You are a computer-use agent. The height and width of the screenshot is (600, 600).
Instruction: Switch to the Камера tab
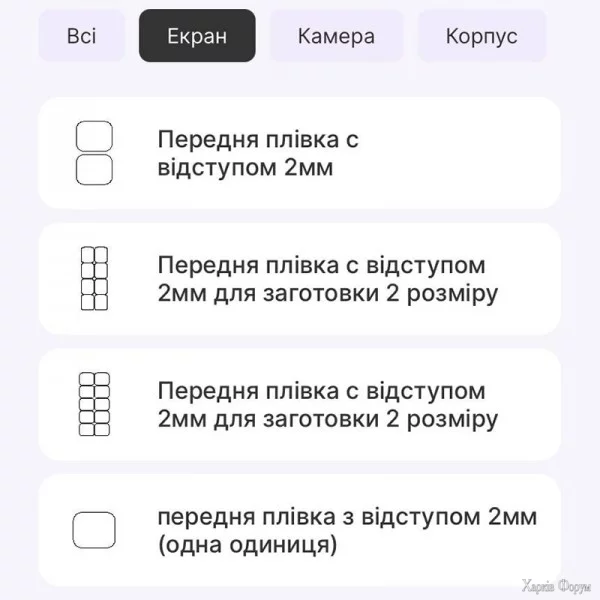pos(336,37)
